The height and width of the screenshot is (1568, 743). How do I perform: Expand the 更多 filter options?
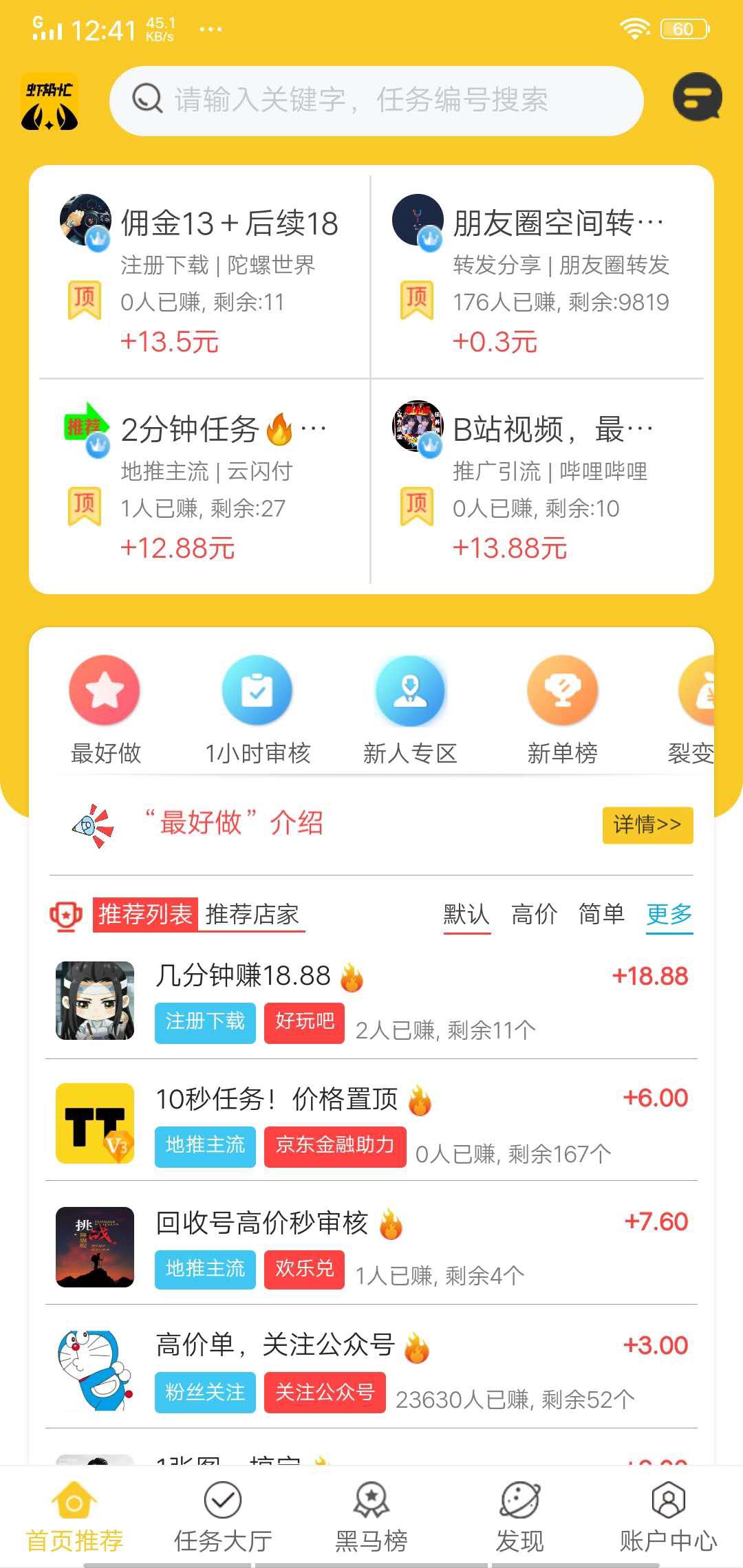pos(669,915)
